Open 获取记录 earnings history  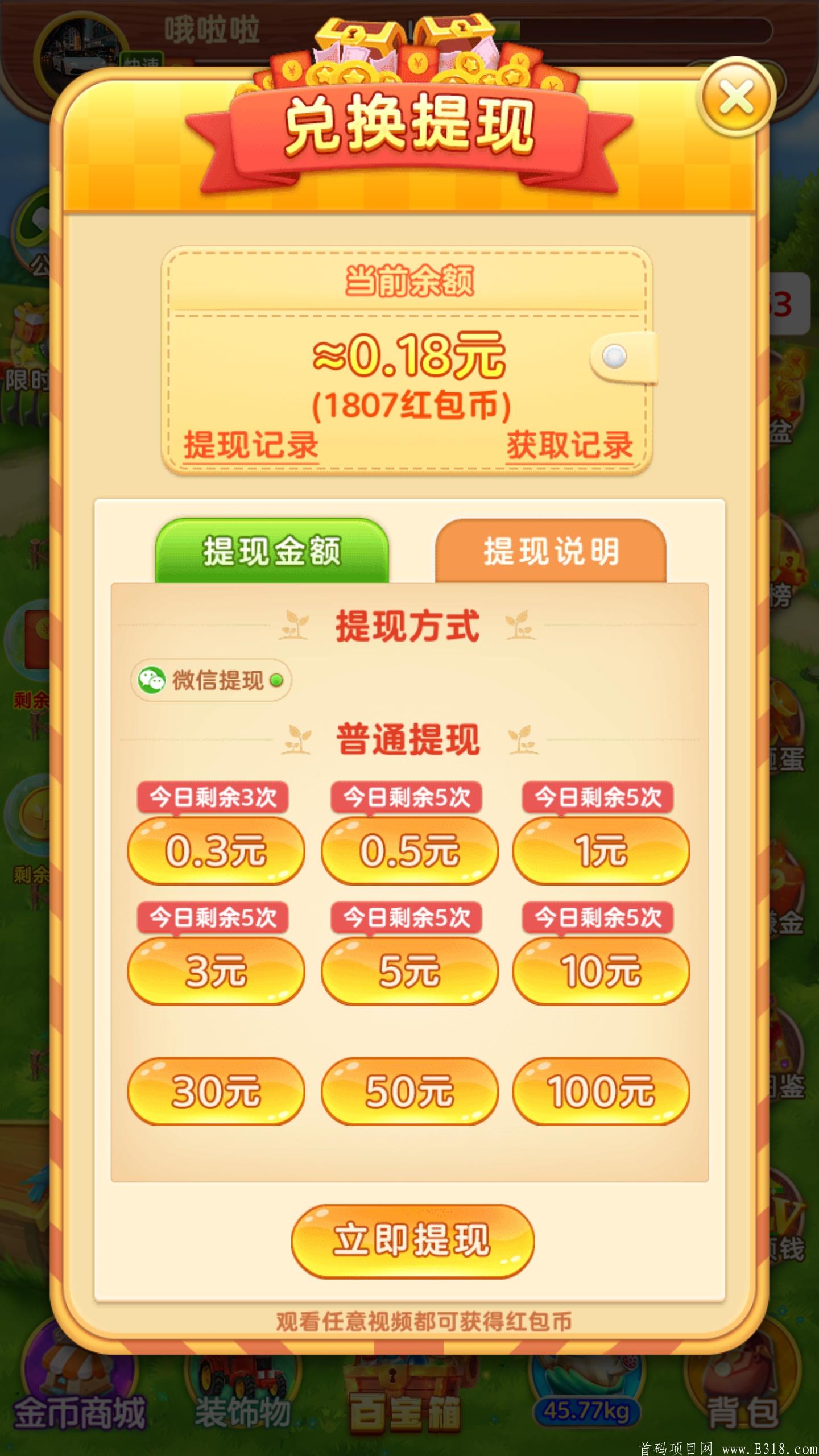click(569, 445)
